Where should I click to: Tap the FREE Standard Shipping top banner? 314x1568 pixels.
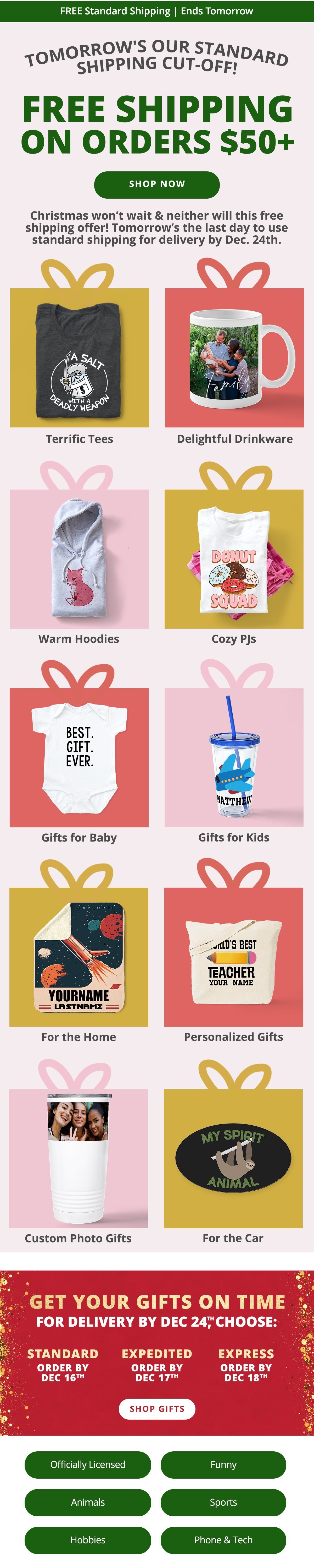tap(157, 11)
